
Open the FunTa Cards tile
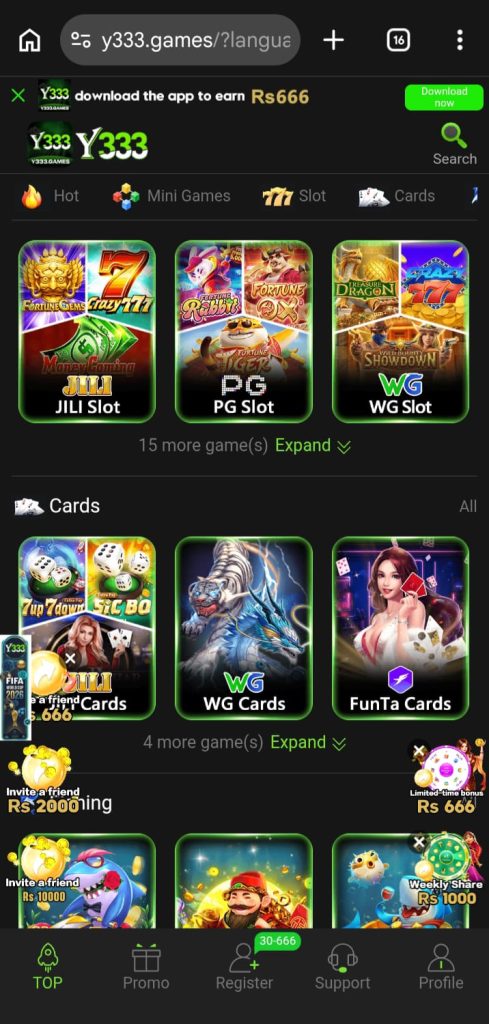point(400,628)
